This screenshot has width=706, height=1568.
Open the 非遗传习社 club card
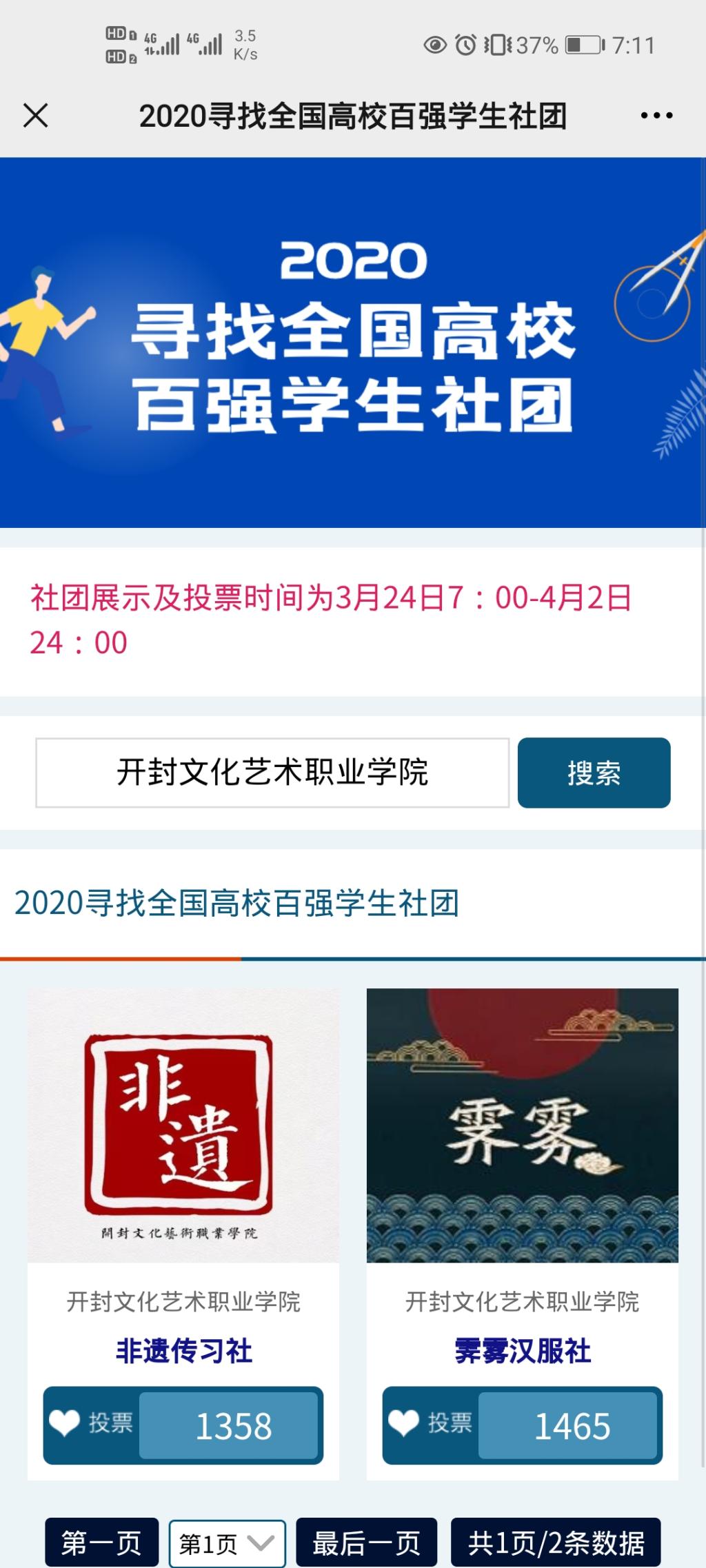tap(183, 1126)
